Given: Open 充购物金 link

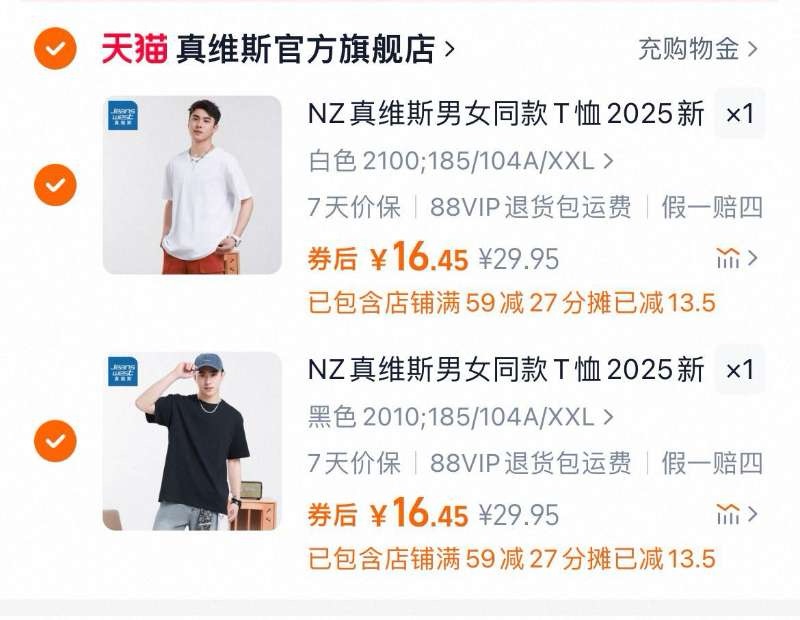Looking at the screenshot, I should 698,48.
